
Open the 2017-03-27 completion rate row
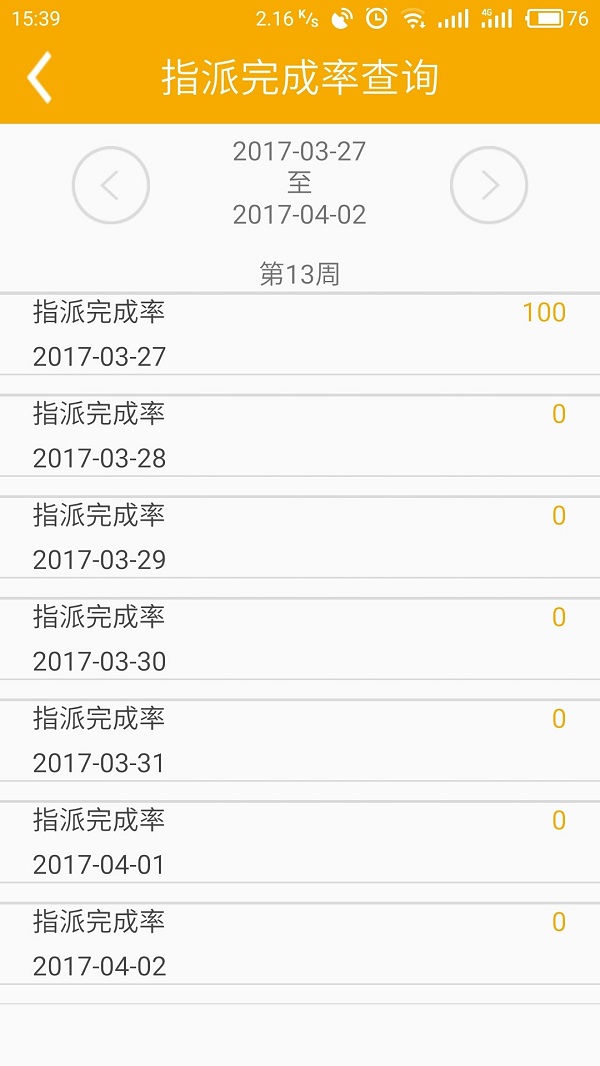300,334
